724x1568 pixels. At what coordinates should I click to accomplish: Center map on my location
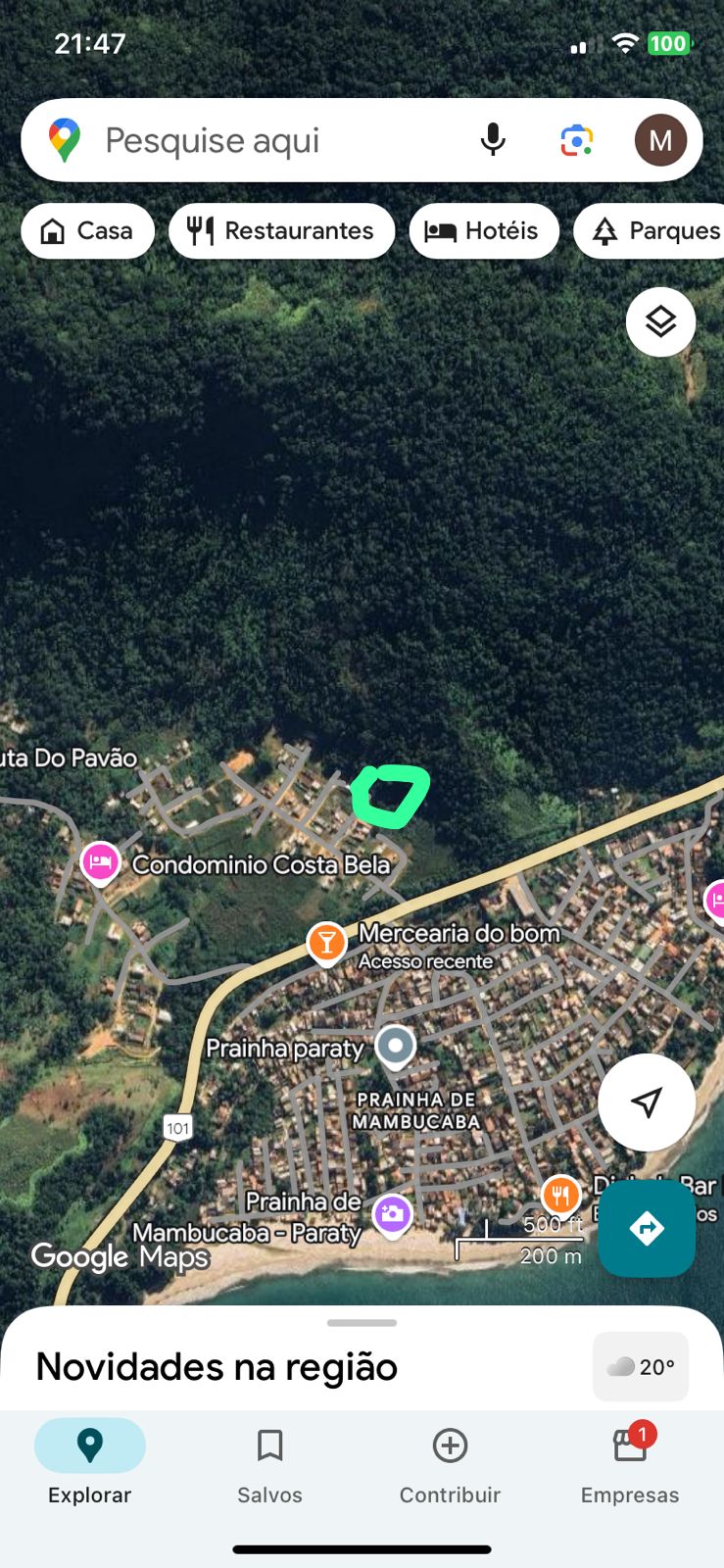coord(647,1102)
